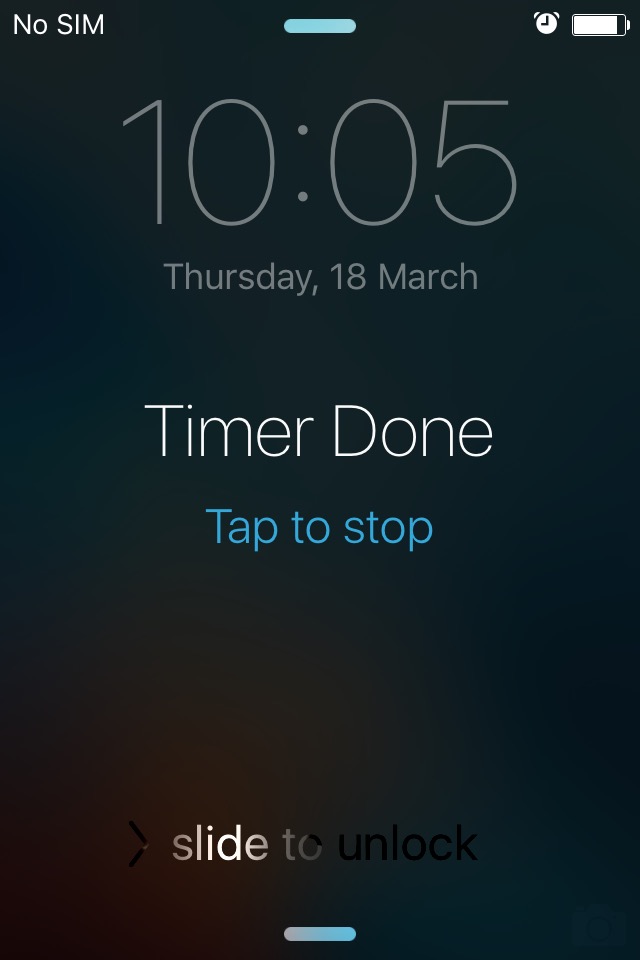Tap to stop the finished timer
640x960 pixels.
pos(319,527)
